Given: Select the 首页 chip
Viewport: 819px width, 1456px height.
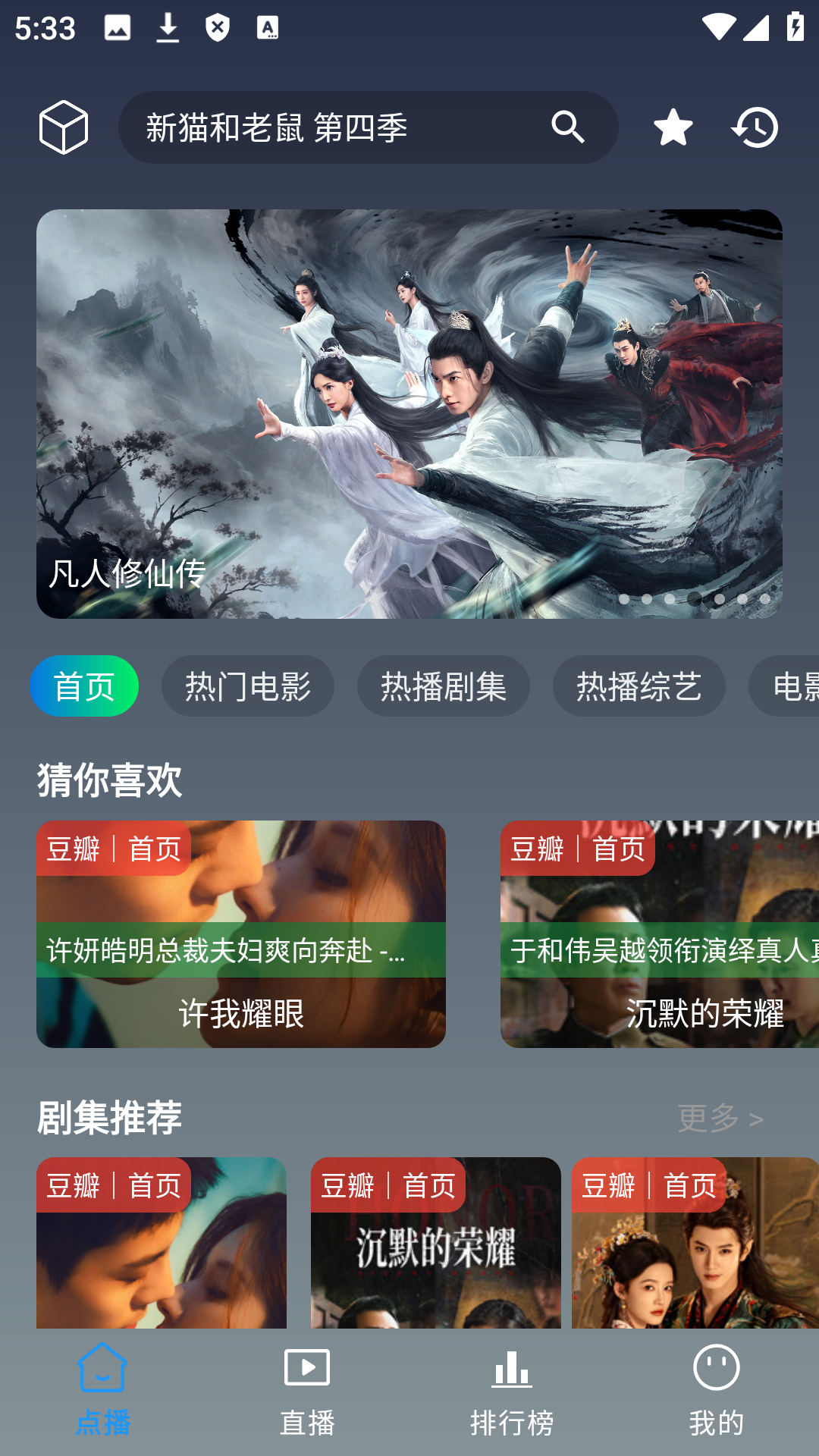Looking at the screenshot, I should coord(84,686).
